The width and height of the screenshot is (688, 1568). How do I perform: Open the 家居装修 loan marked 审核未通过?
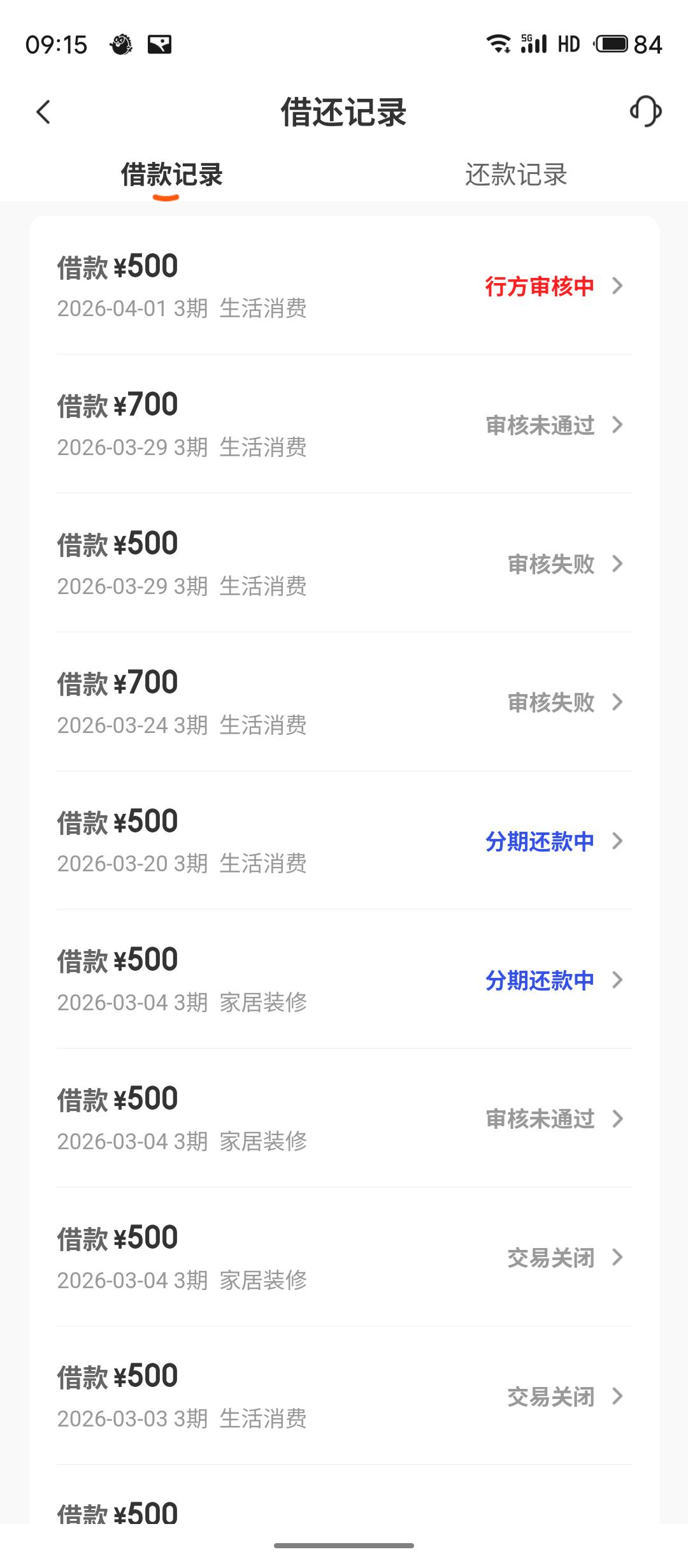tap(344, 1119)
